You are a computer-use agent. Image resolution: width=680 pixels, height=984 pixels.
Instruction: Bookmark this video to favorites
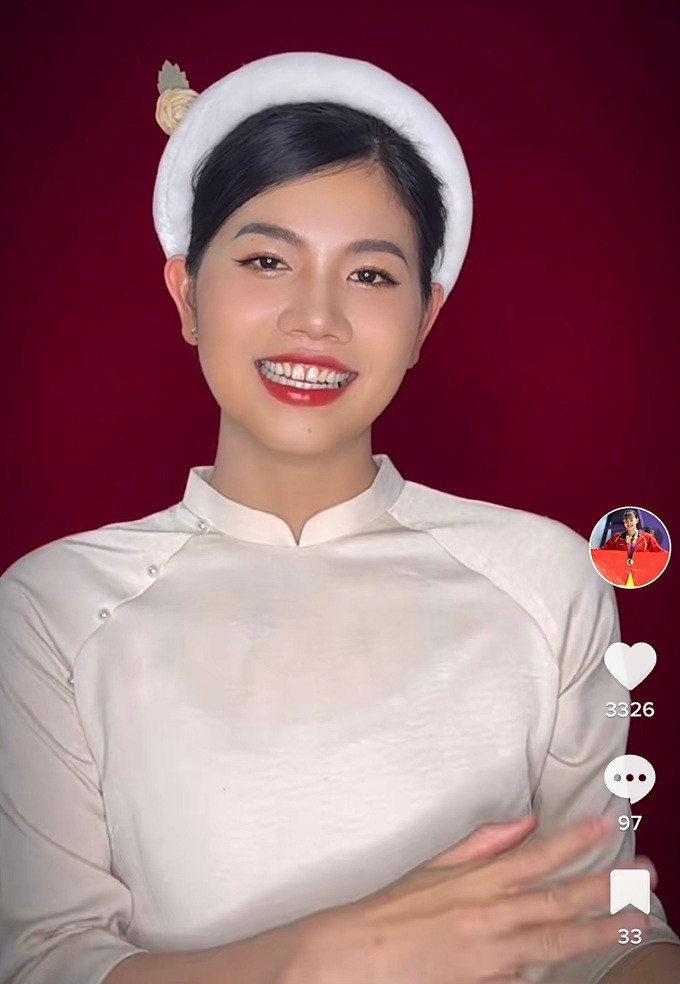click(x=630, y=891)
